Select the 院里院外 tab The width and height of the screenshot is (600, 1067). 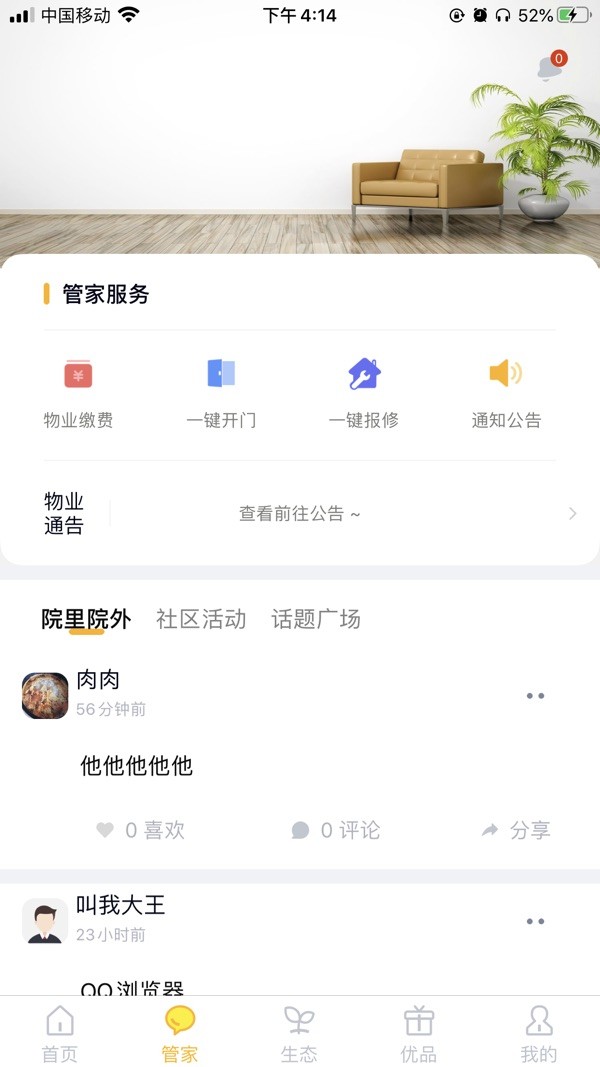(86, 619)
